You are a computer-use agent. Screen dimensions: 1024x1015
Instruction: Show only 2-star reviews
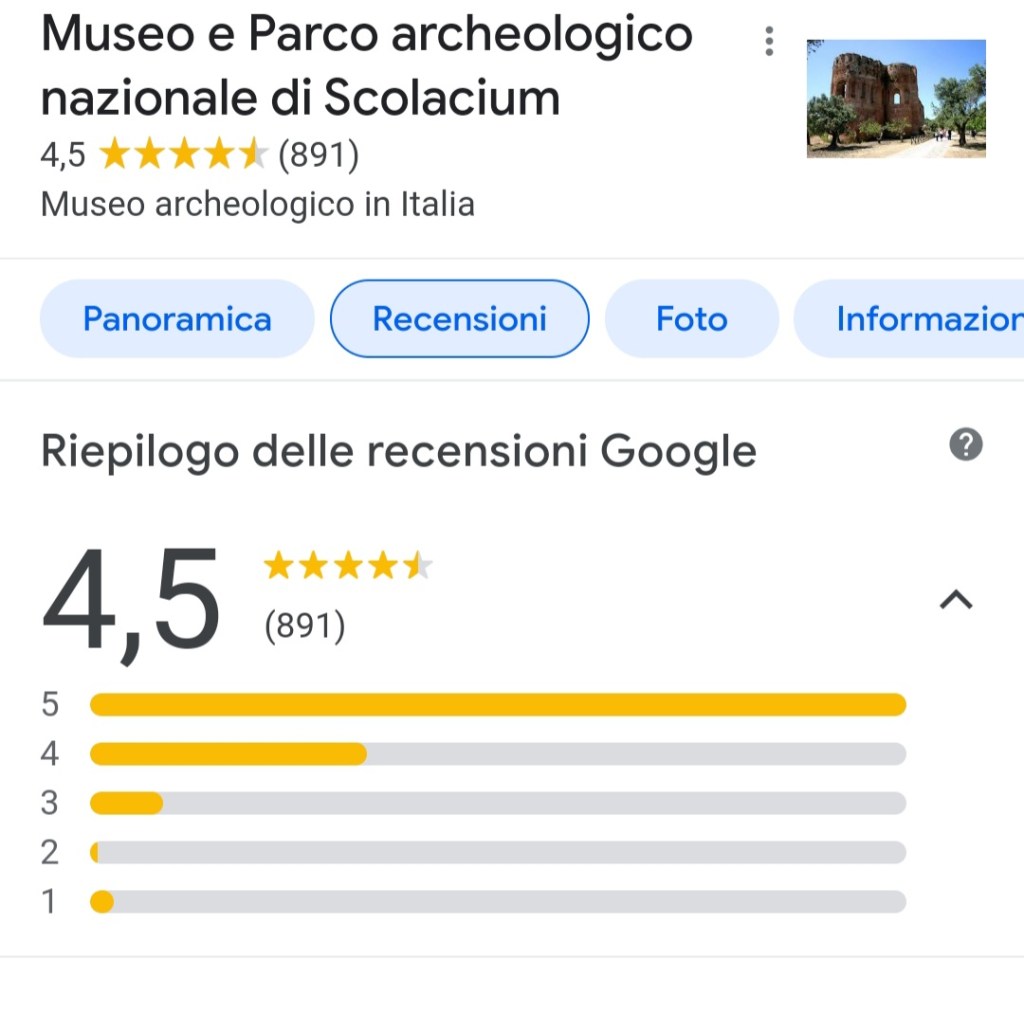click(x=497, y=853)
